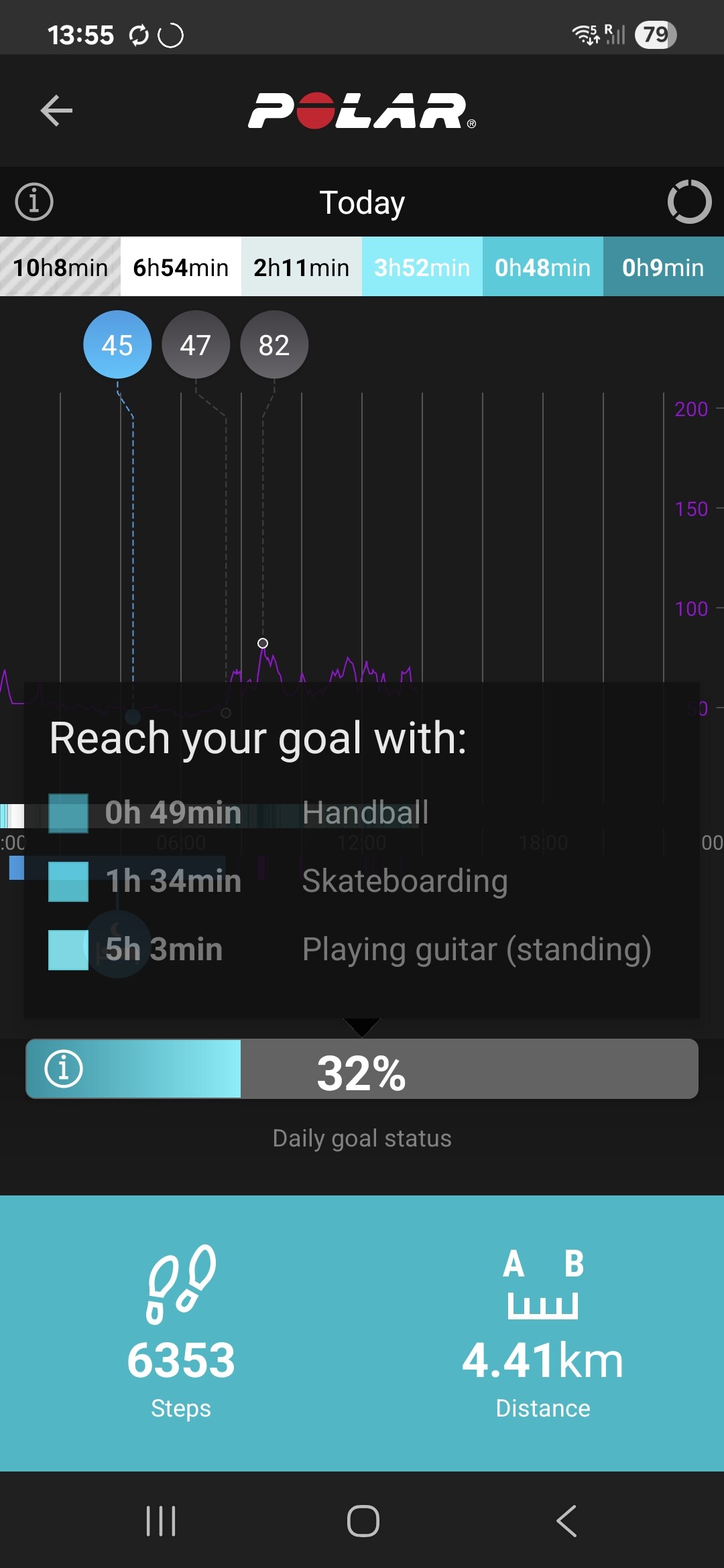
Task: Select the 45 heart rate bubble
Action: (x=117, y=344)
